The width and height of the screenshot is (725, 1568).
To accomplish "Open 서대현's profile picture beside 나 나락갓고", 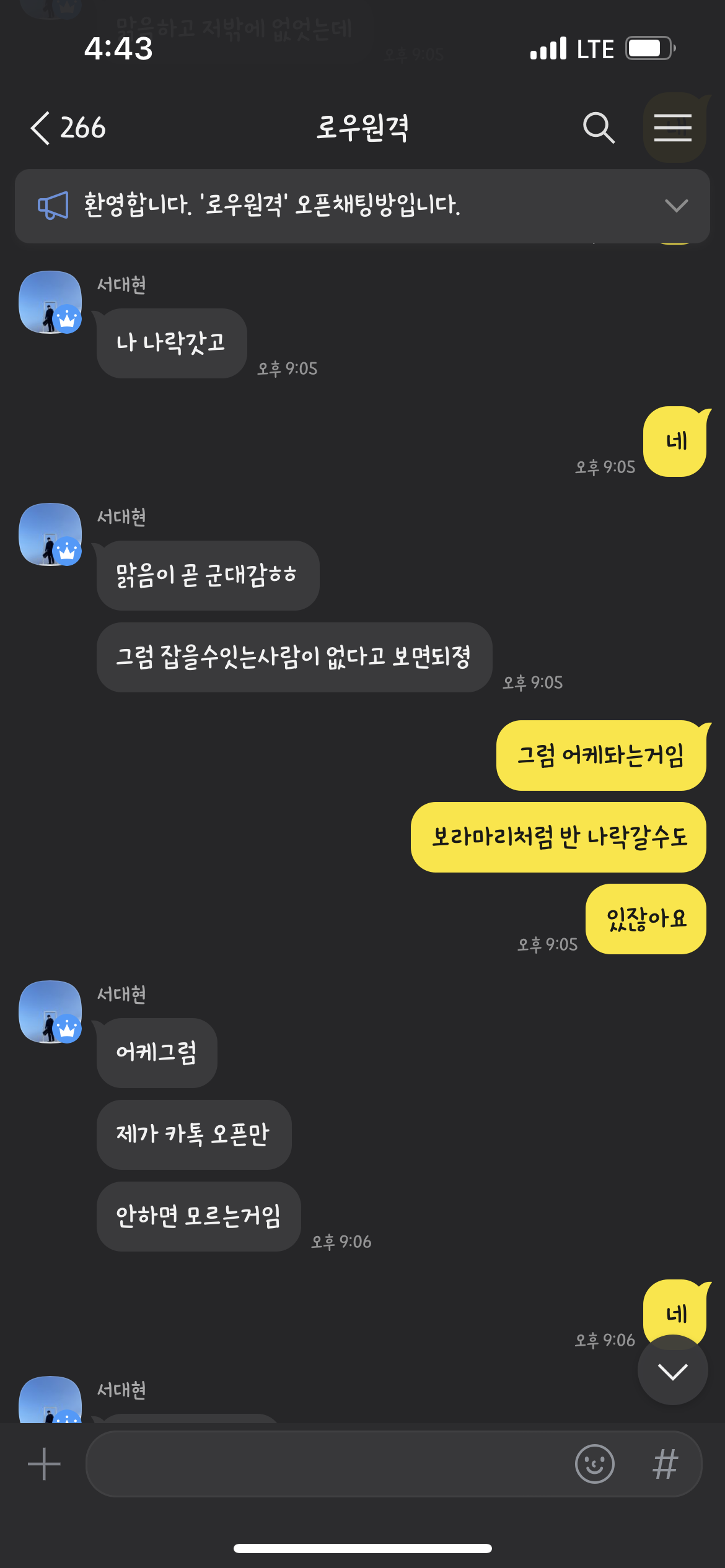I will (50, 302).
